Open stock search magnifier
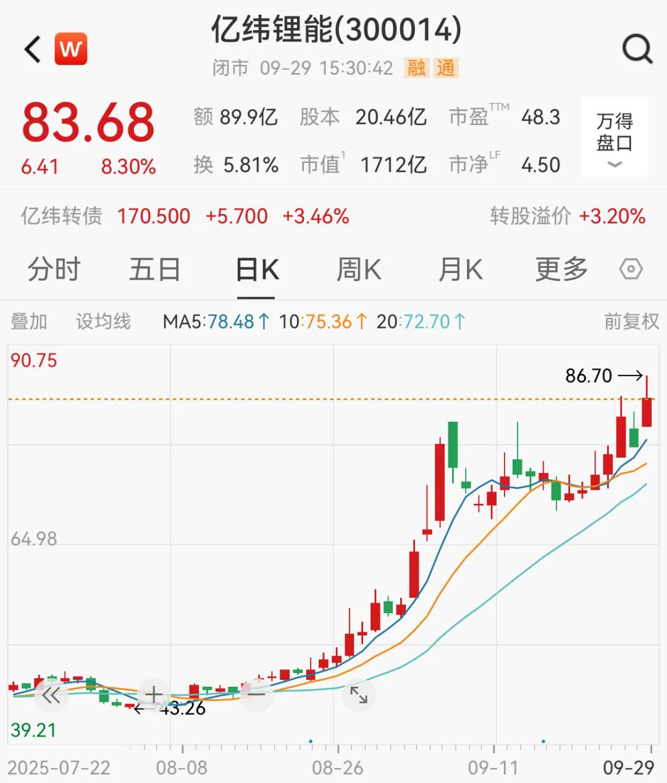Image resolution: width=667 pixels, height=783 pixels. [636, 47]
